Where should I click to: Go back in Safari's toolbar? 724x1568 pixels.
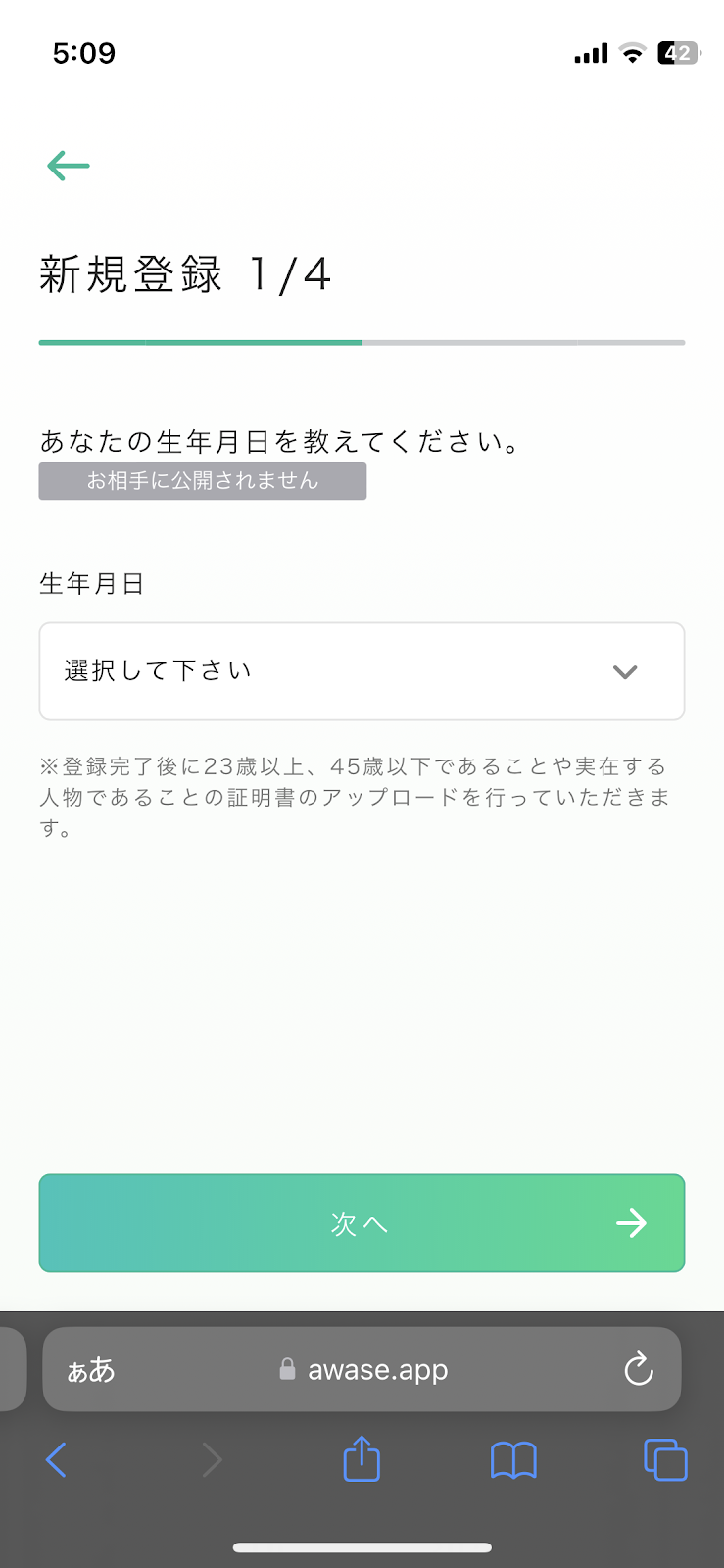coord(57,1460)
